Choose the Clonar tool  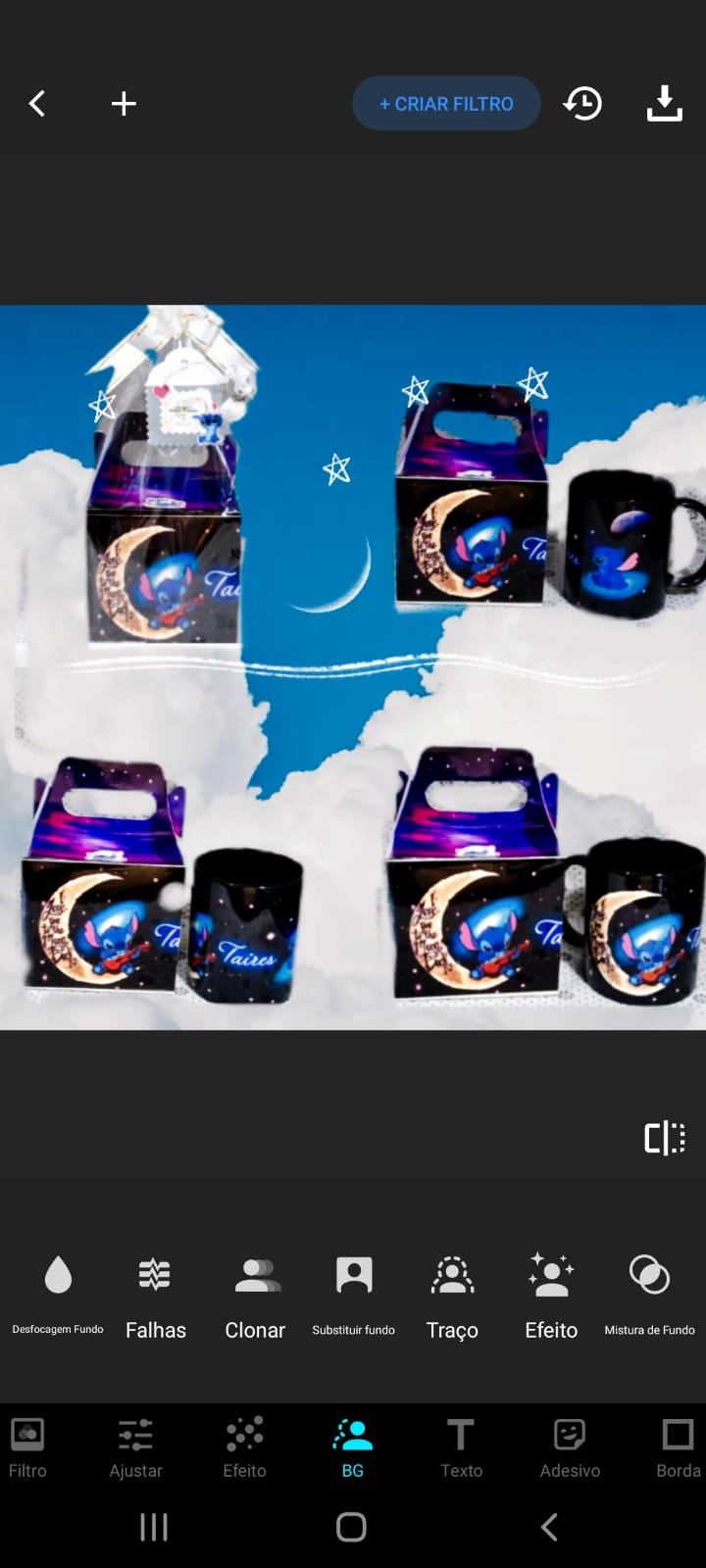pos(255,1294)
